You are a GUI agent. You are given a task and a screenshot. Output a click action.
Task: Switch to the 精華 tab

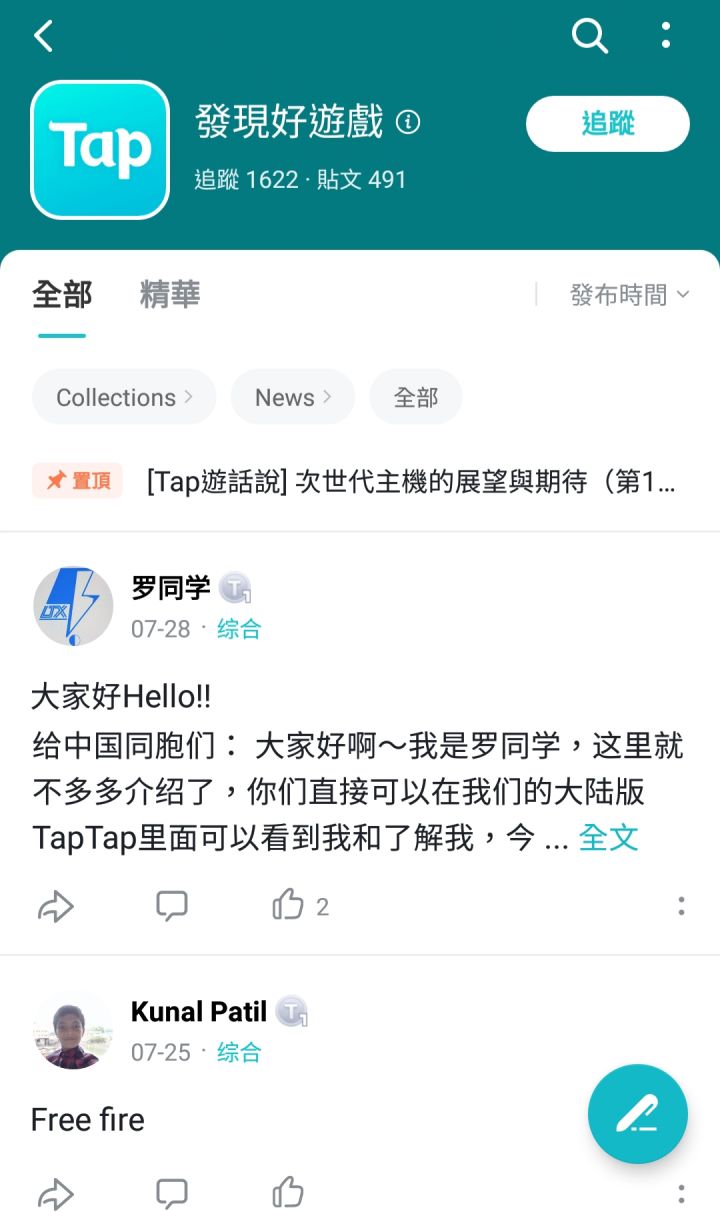point(169,294)
